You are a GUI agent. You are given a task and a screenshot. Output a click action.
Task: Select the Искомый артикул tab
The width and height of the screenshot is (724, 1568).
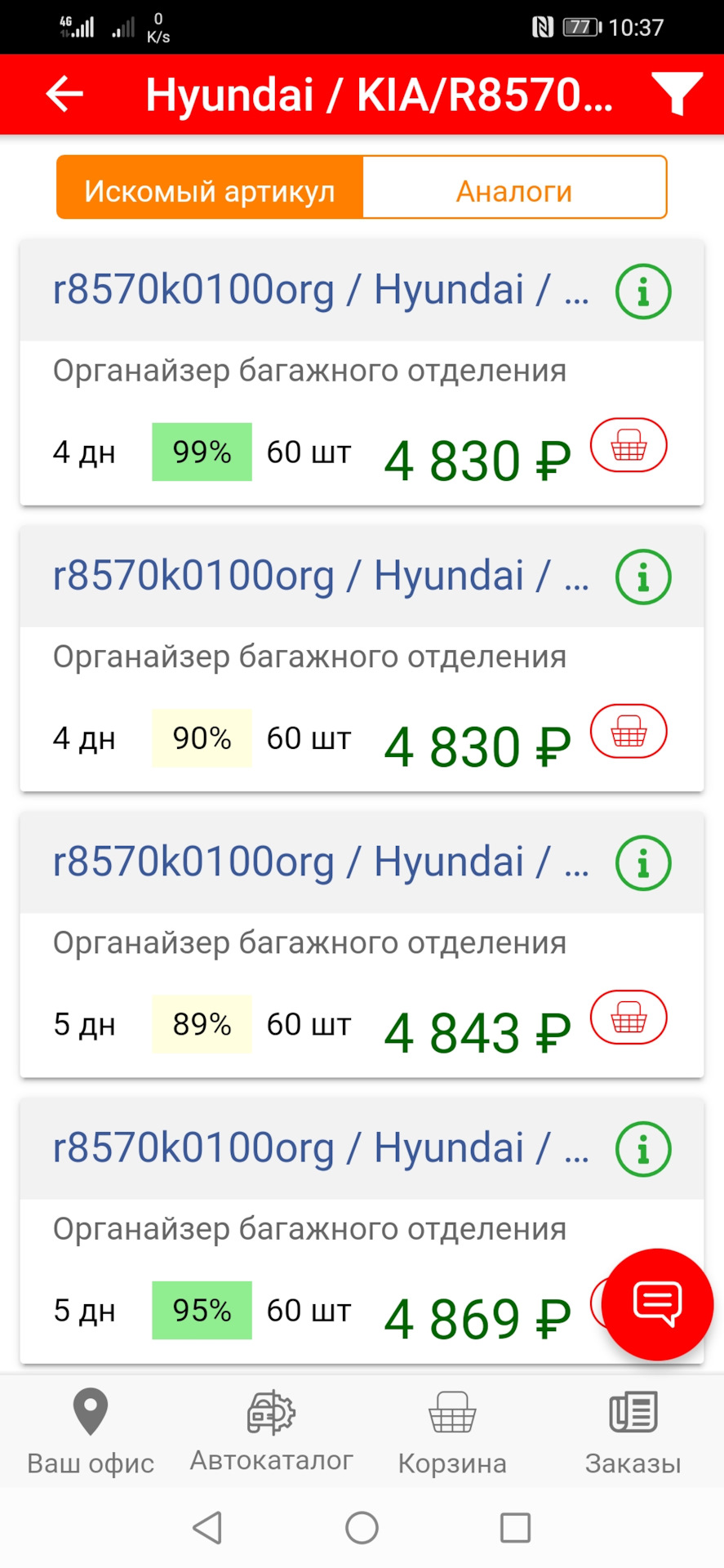pyautogui.click(x=209, y=188)
